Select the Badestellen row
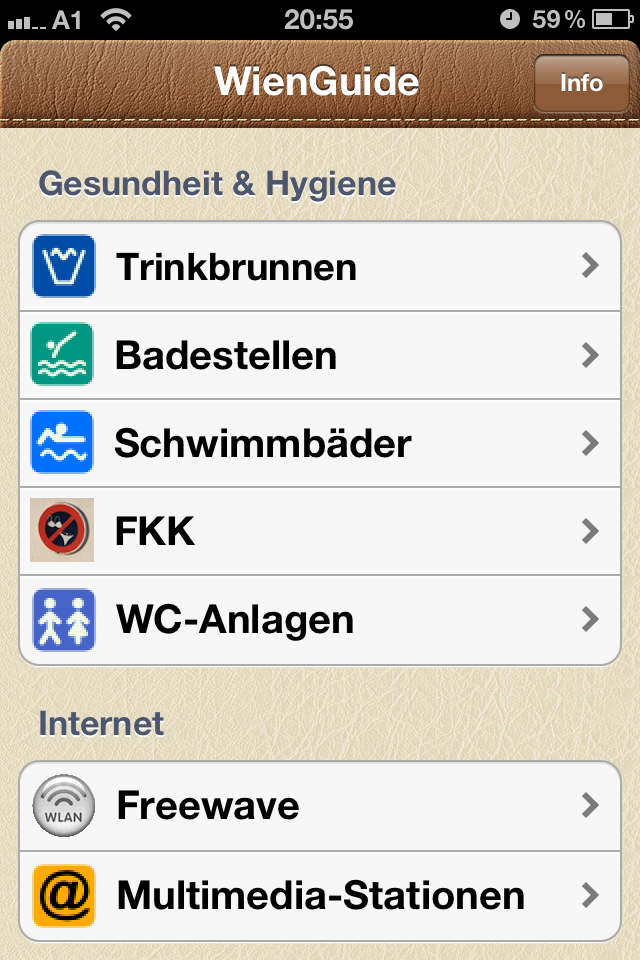Viewport: 640px width, 960px height. point(320,355)
